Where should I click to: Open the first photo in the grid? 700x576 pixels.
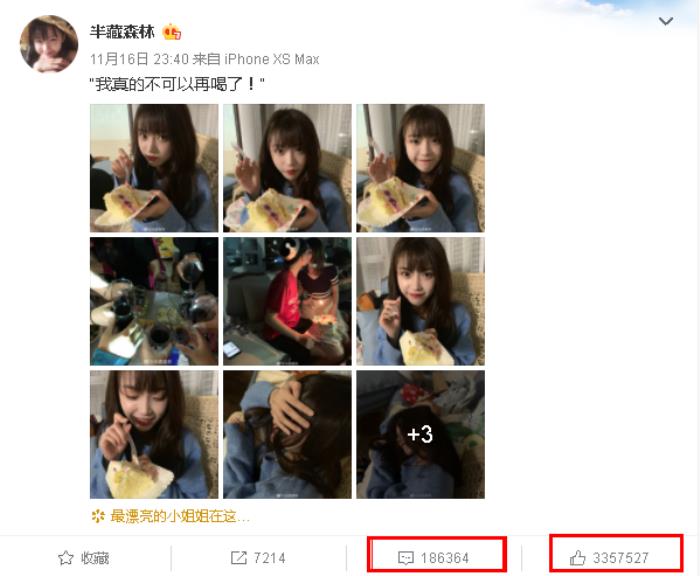[154, 168]
